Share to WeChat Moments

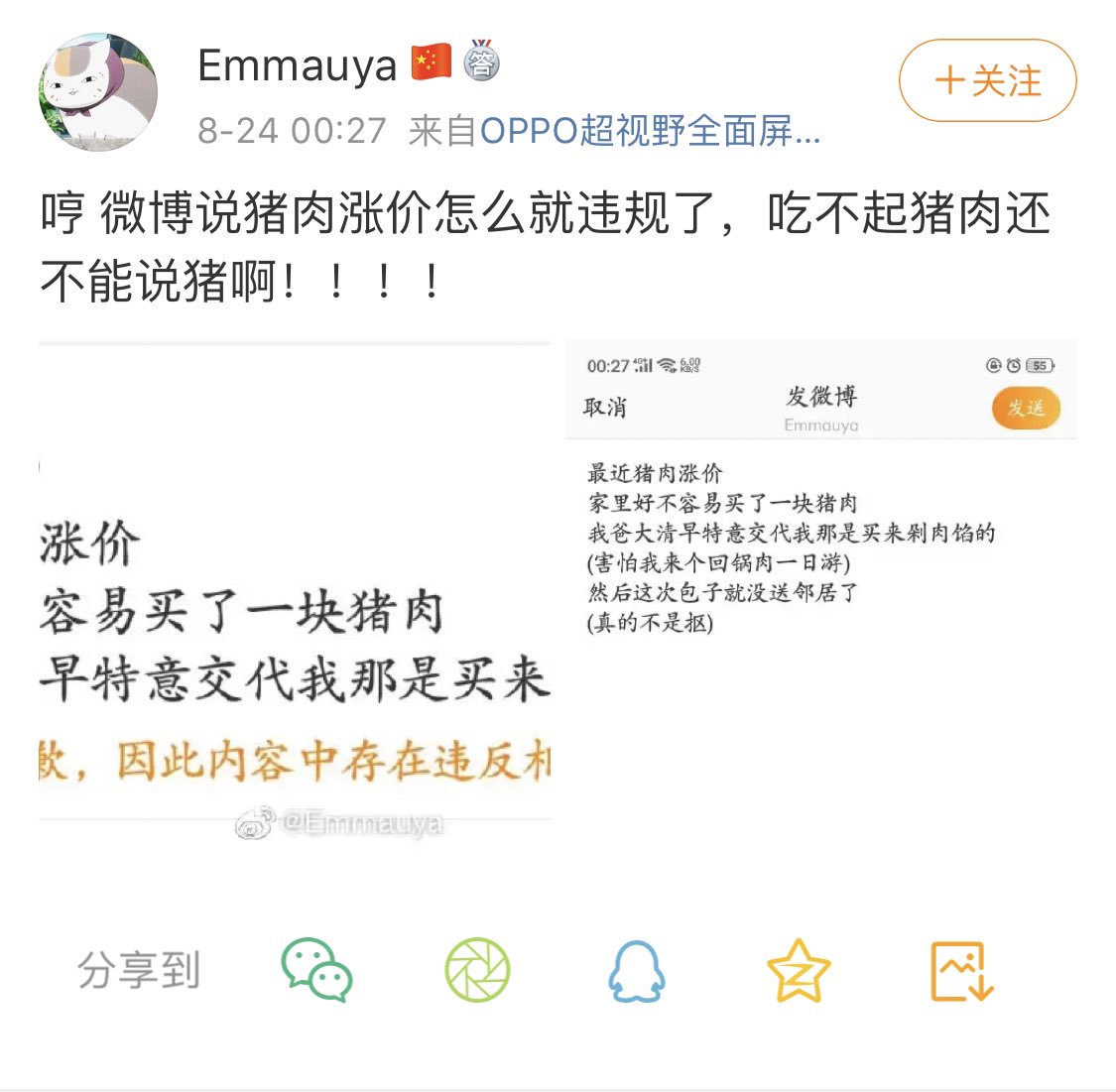point(477,970)
